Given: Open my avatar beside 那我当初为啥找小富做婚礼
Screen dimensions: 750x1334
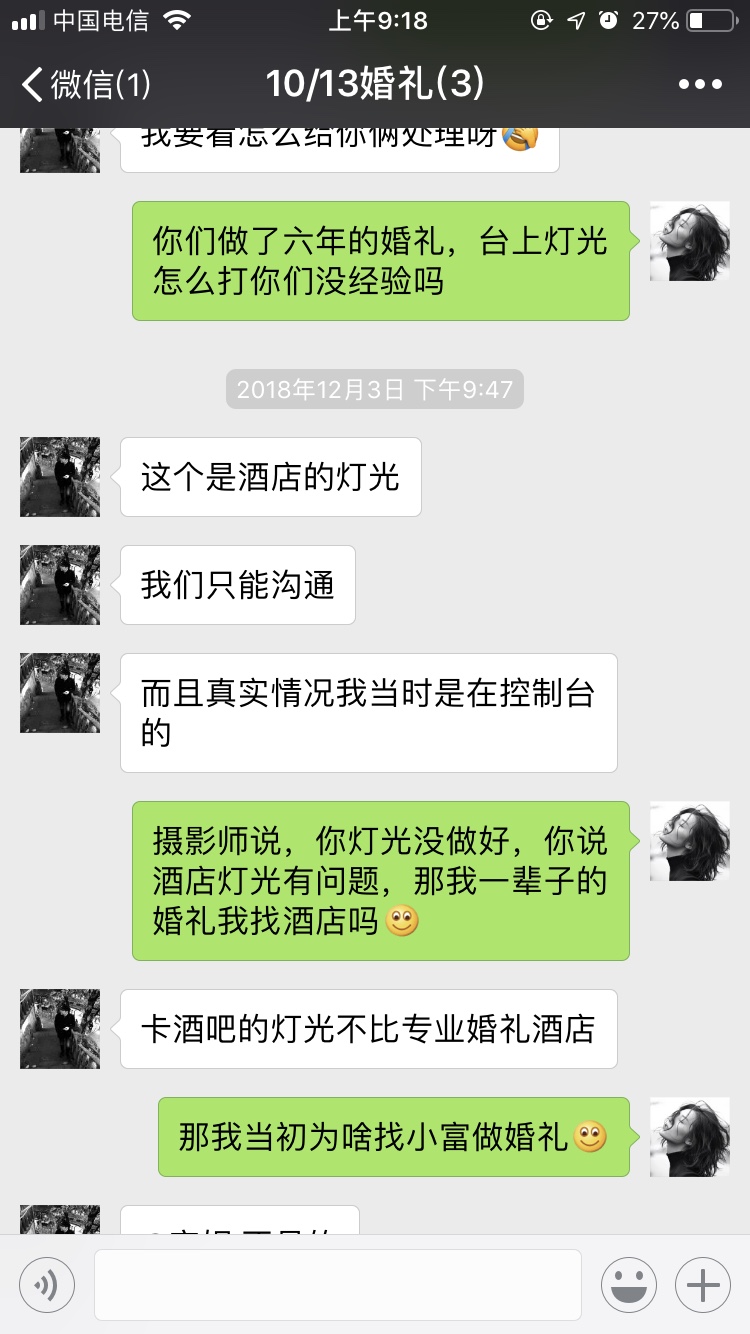Looking at the screenshot, I should 690,1137.
